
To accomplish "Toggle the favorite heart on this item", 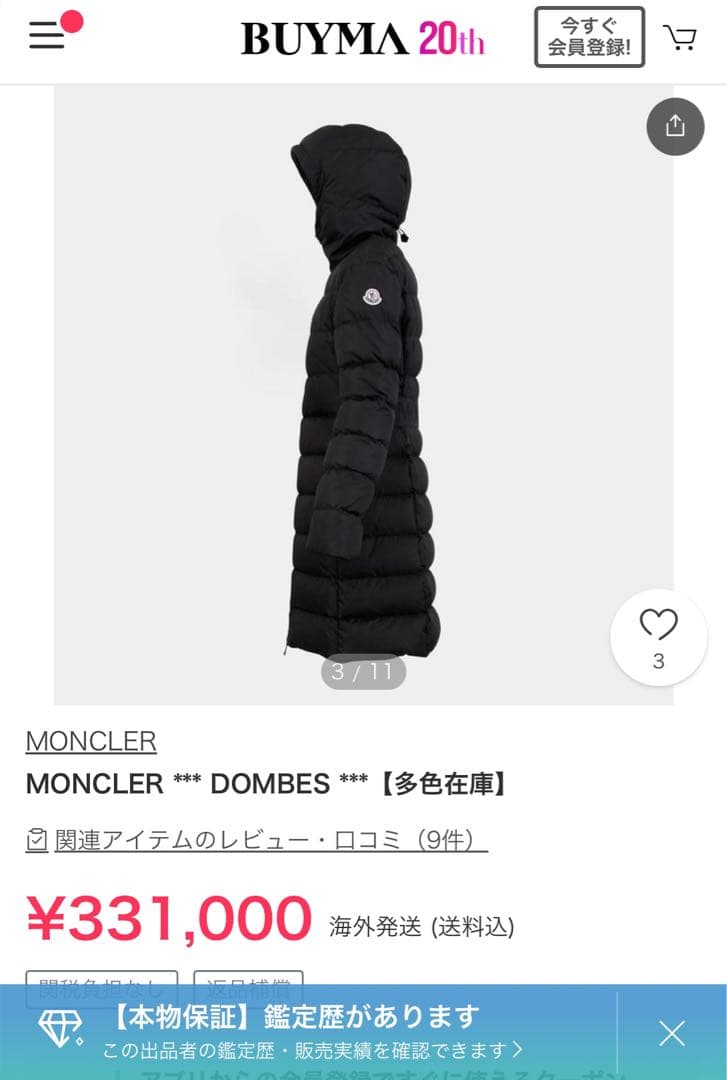I will 658,637.
